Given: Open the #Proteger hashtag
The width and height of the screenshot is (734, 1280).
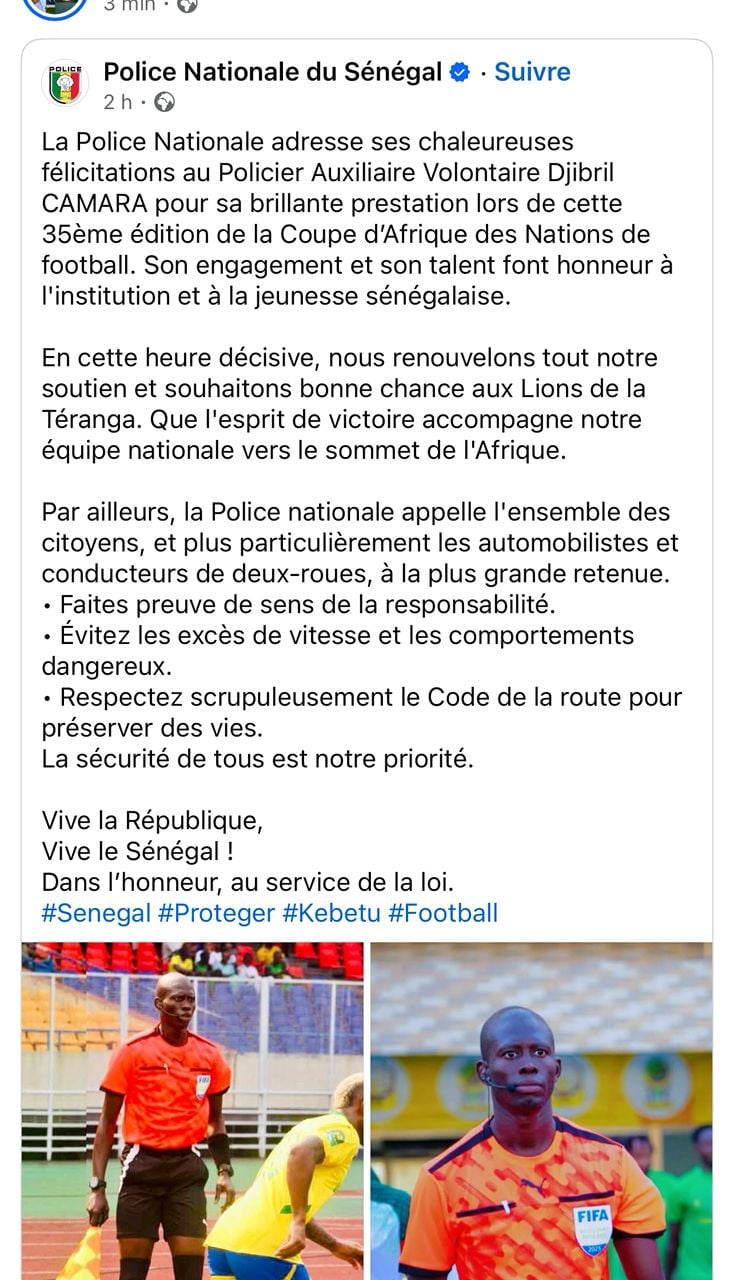Looking at the screenshot, I should click(x=216, y=912).
